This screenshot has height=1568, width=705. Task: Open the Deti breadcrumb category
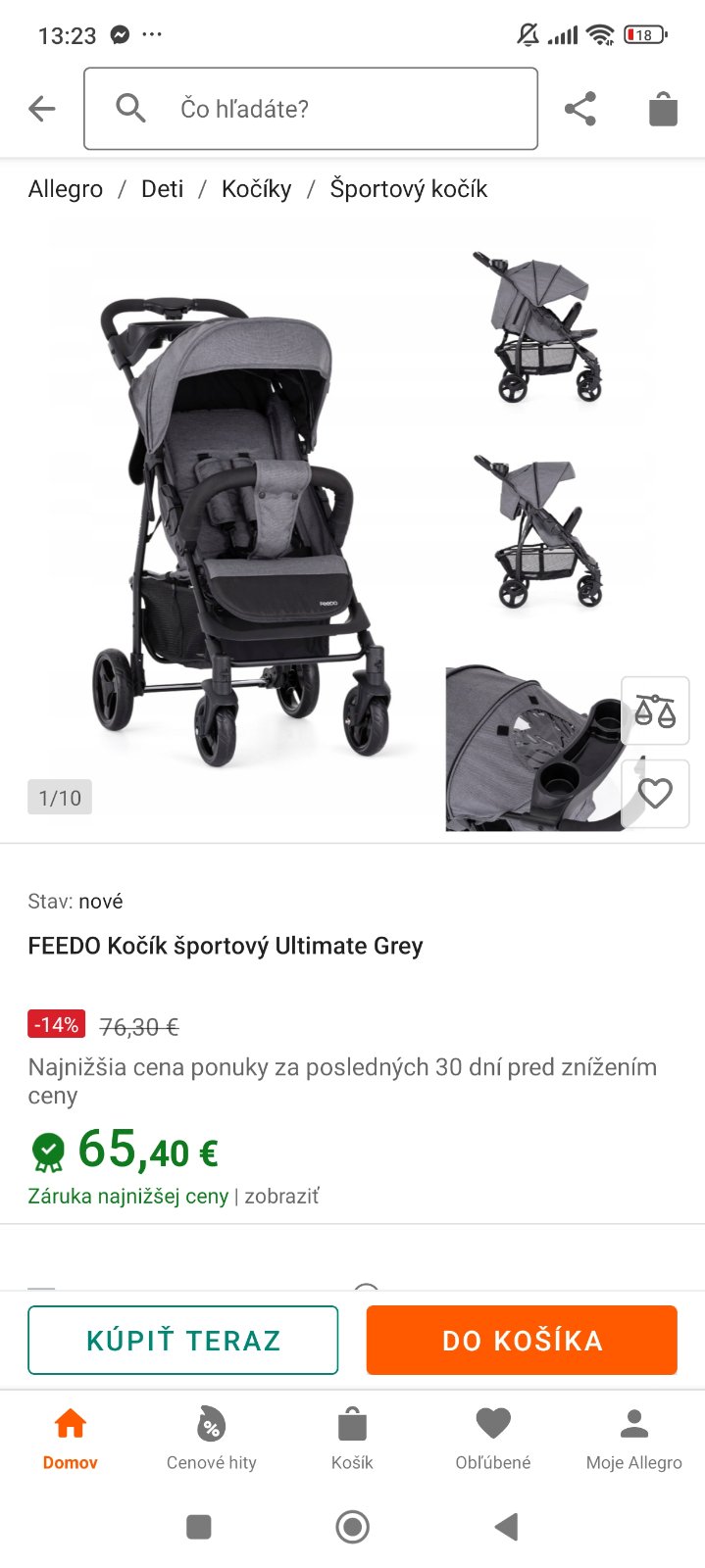tap(163, 189)
